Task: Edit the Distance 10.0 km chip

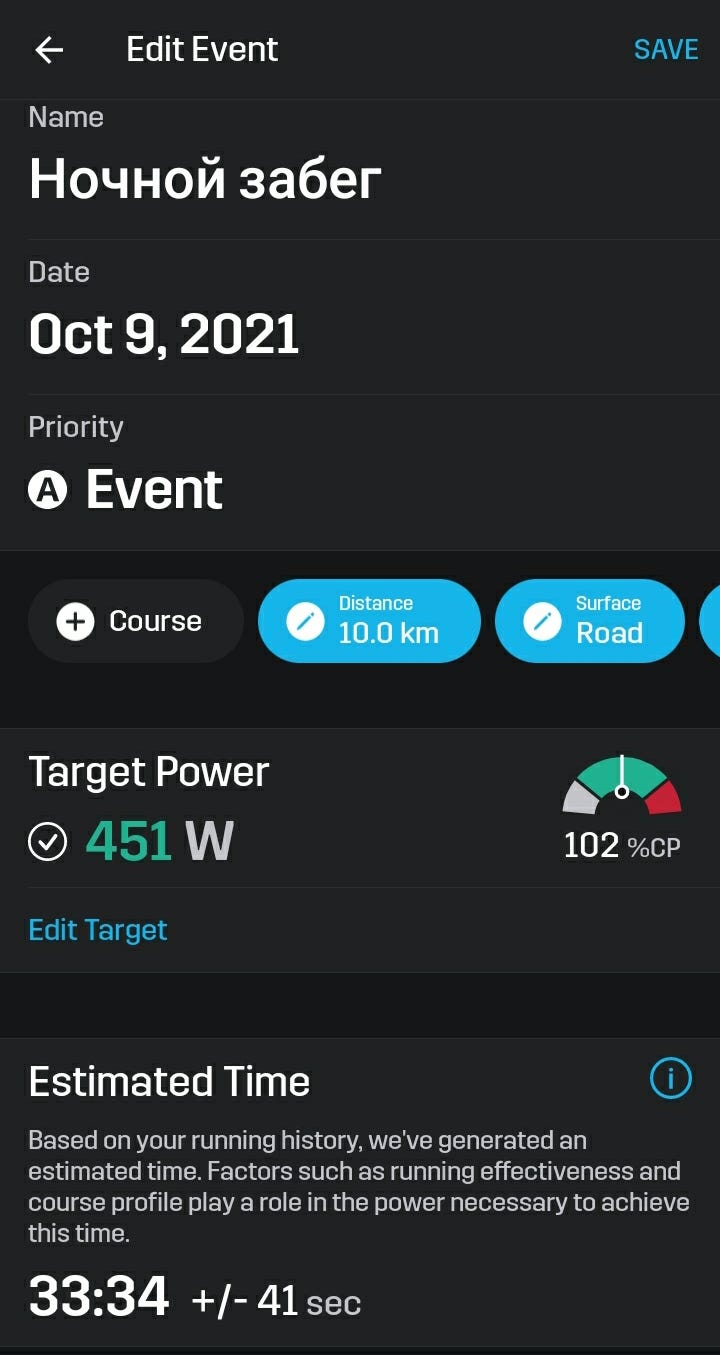Action: click(369, 621)
